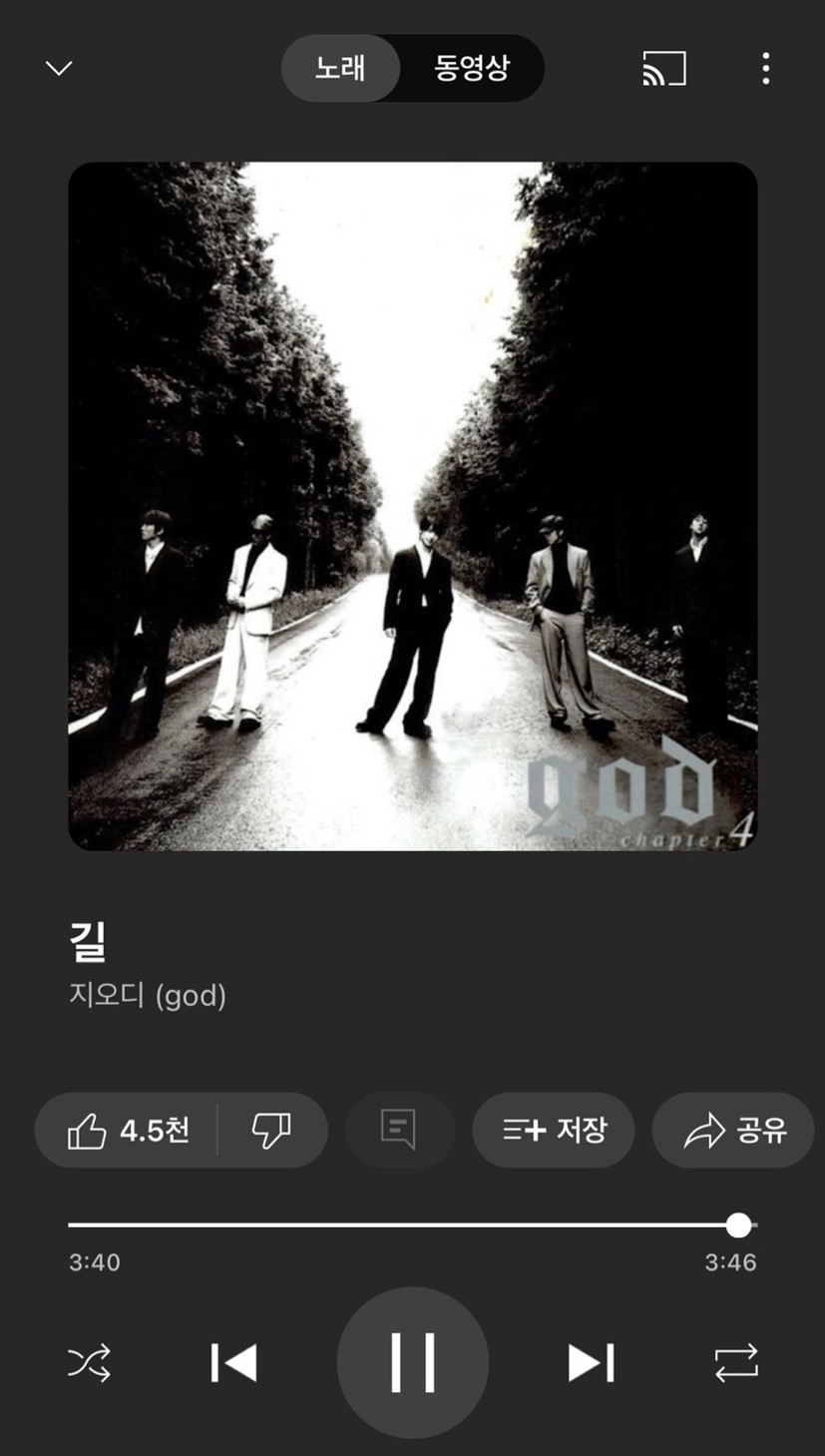Skip to the next track
Screen dimensions: 825x1456
(591, 1362)
